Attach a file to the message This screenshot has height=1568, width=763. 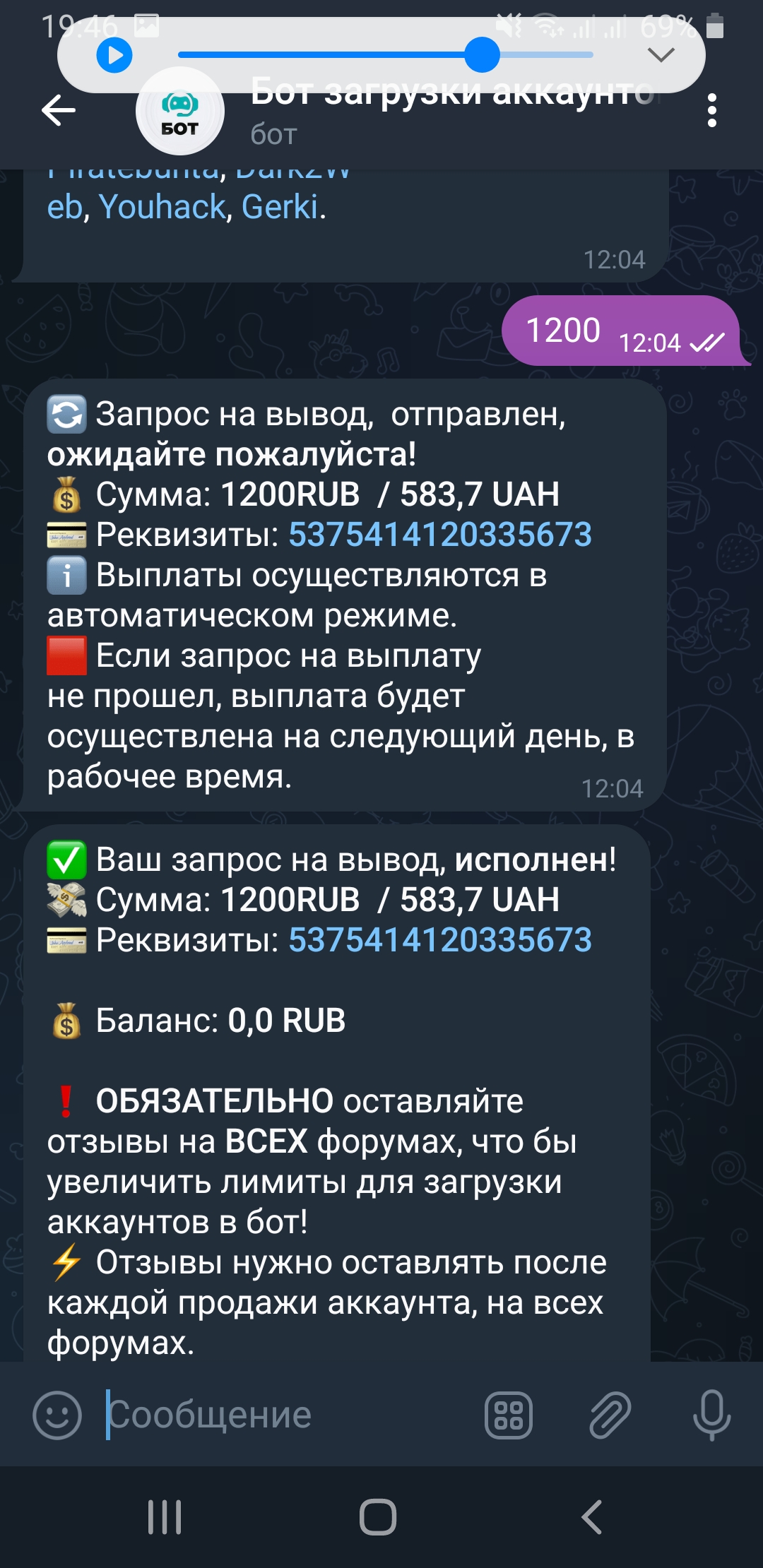(610, 1415)
